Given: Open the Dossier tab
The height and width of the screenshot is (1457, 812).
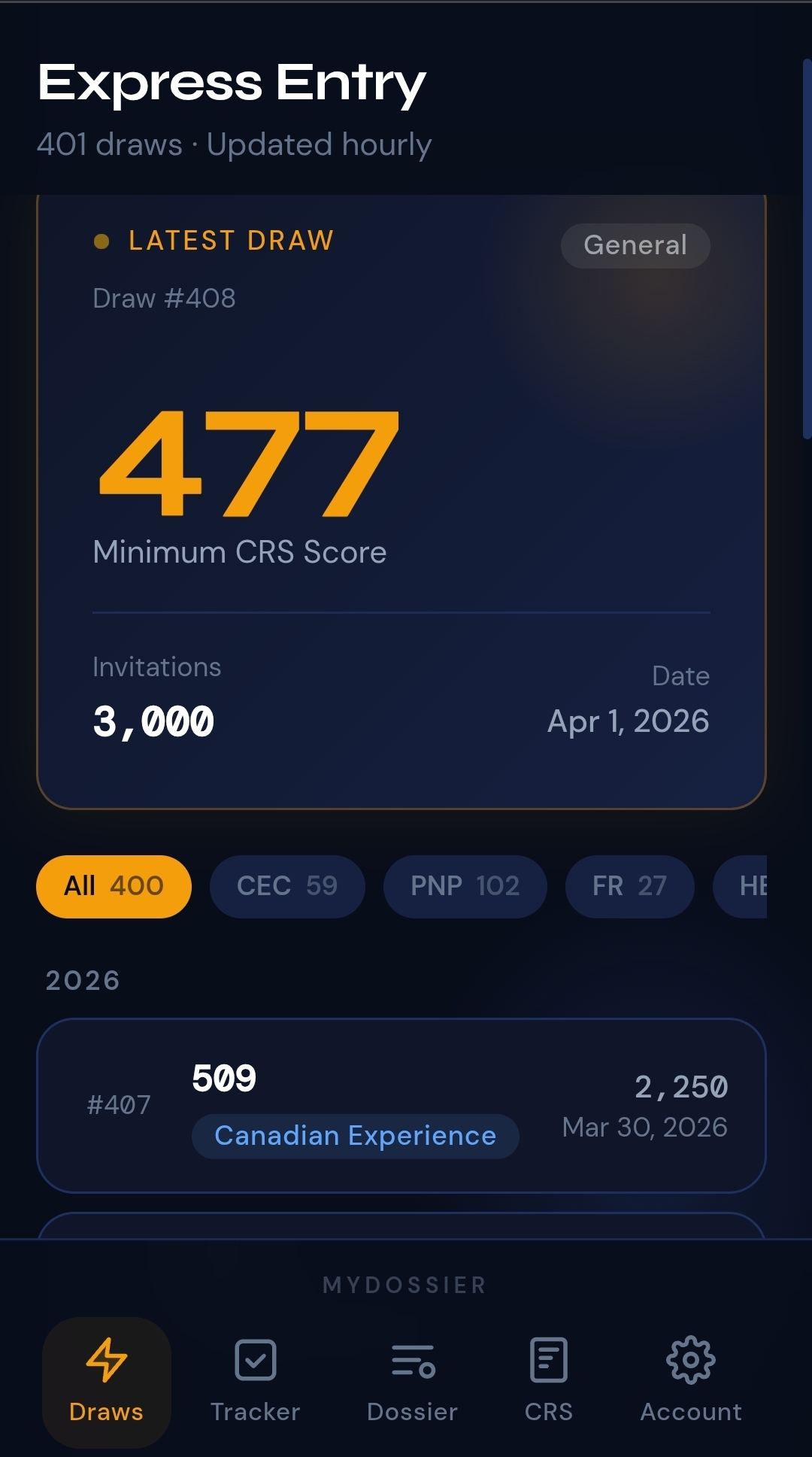Looking at the screenshot, I should [x=412, y=1381].
